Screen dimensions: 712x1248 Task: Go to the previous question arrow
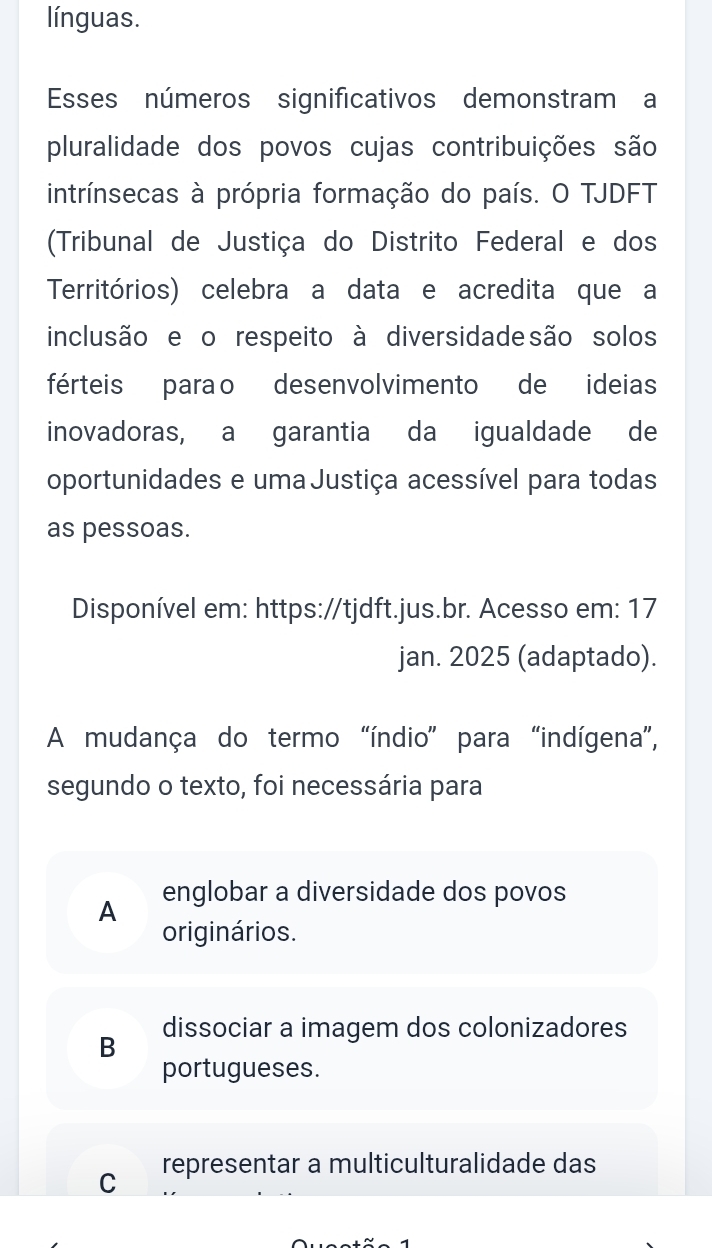click(x=57, y=1243)
